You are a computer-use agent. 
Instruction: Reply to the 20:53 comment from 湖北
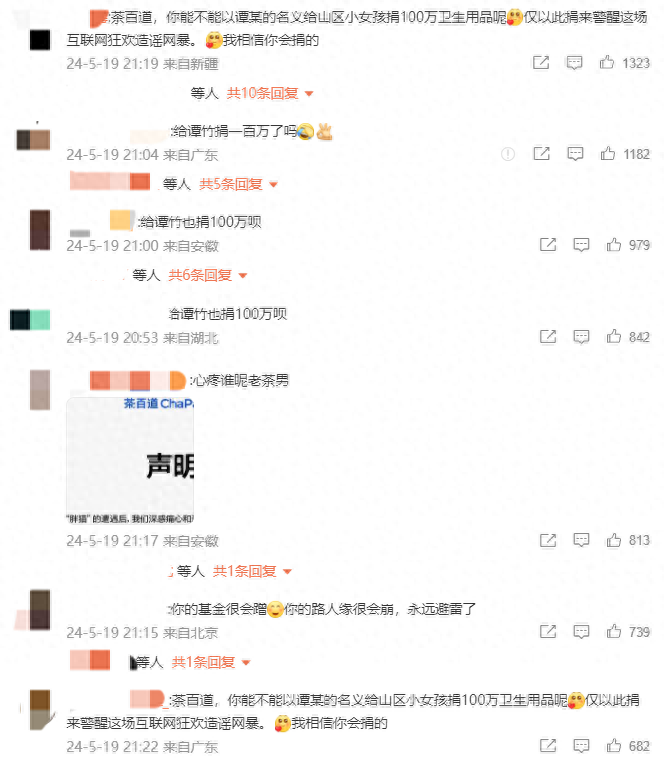pyautogui.click(x=581, y=337)
